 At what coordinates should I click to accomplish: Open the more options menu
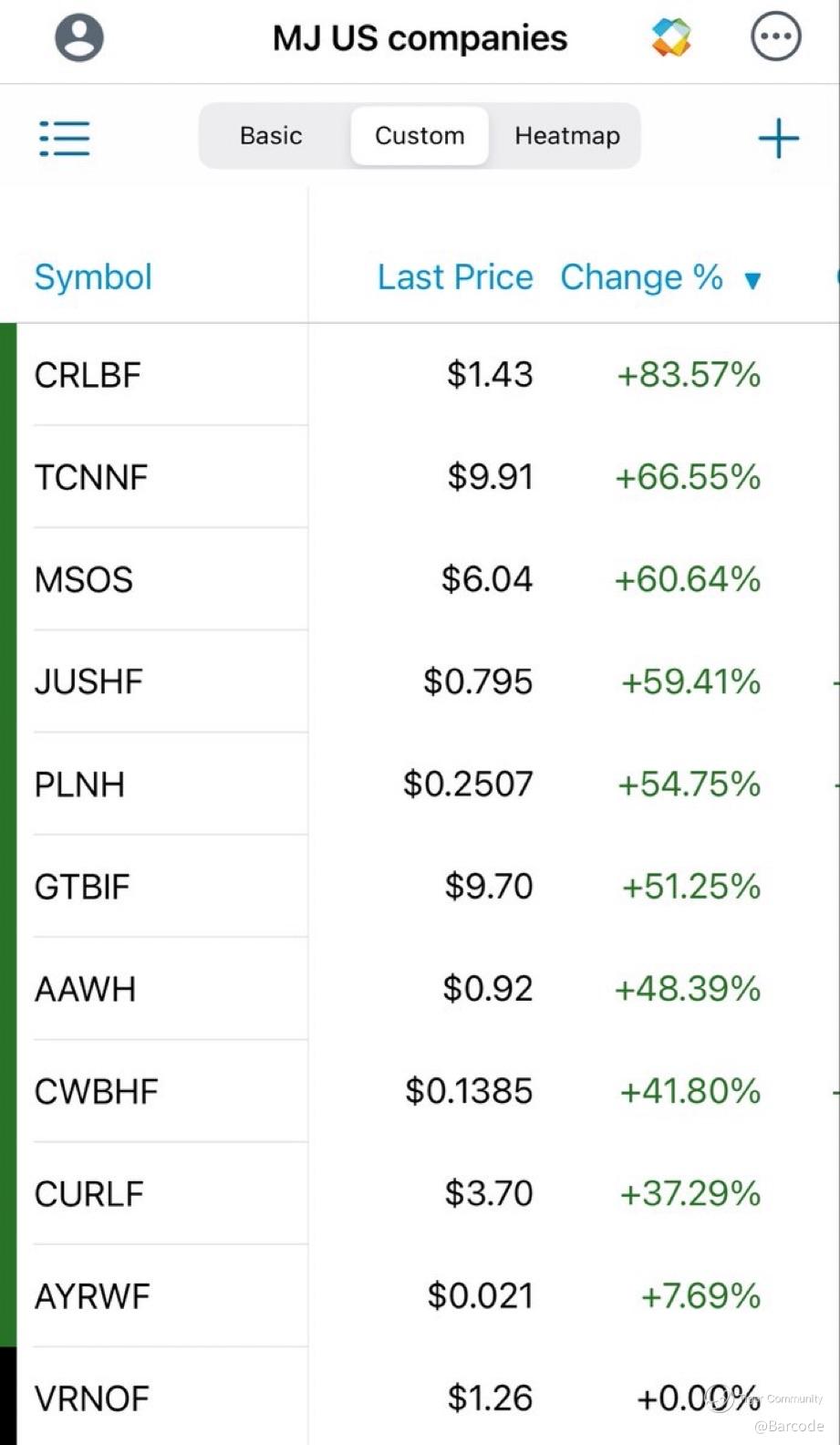pos(775,37)
